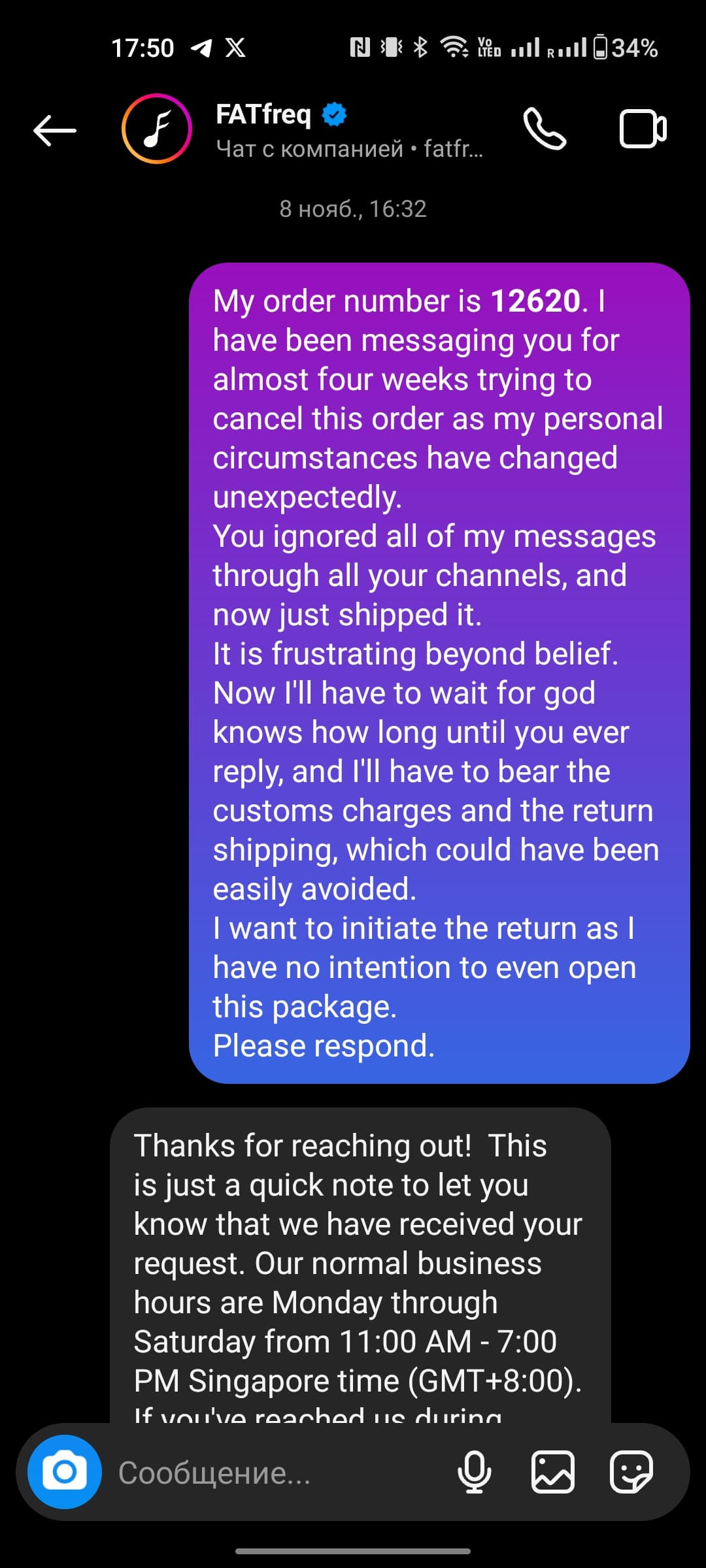Image resolution: width=706 pixels, height=1568 pixels.
Task: Start a voice call with FATfreq
Action: 545,129
